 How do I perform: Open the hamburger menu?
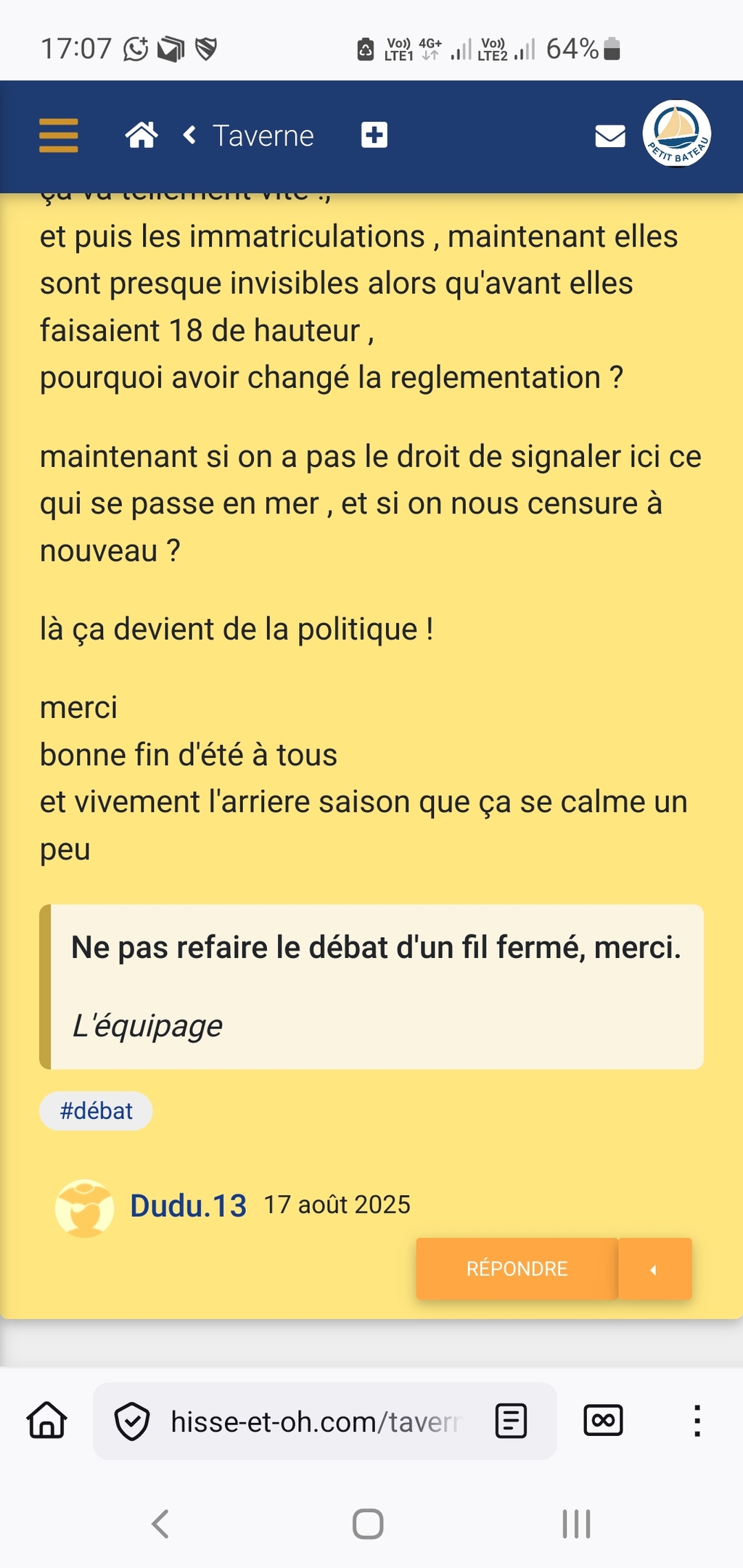coord(58,136)
